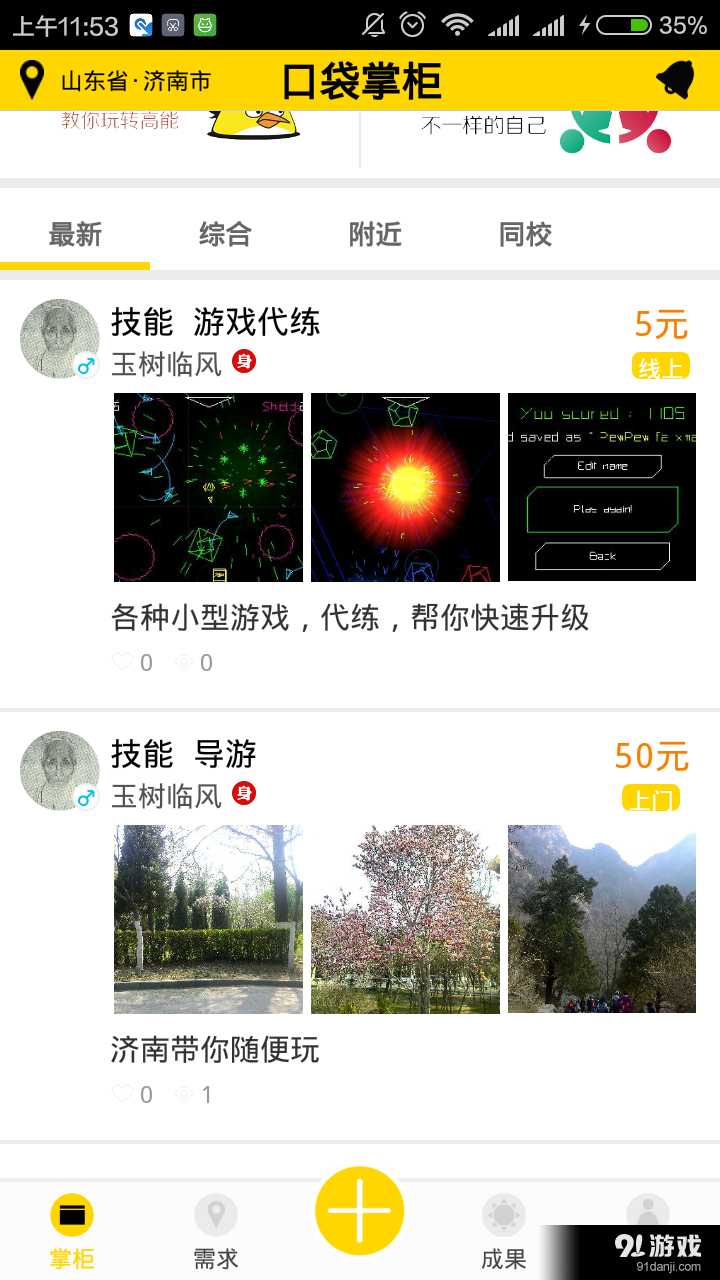Switch to the 综合 tab
The height and width of the screenshot is (1280, 720).
(x=225, y=233)
